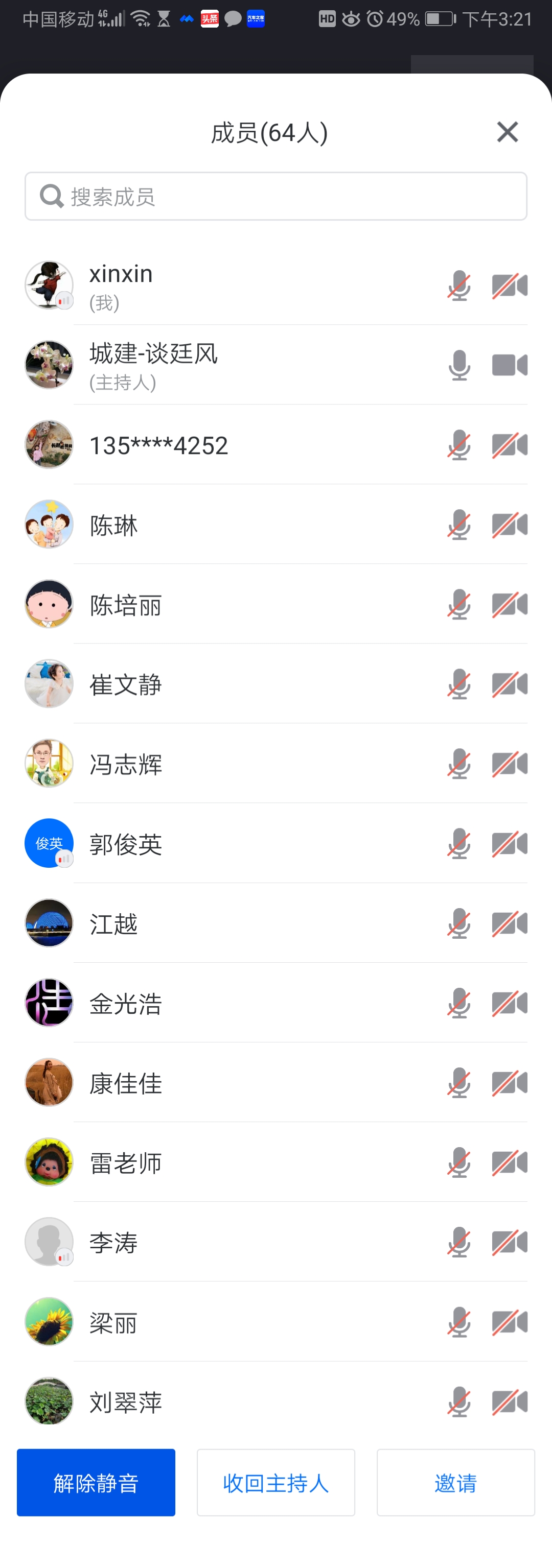Select member 陈琳
The height and width of the screenshot is (1568, 552).
(114, 525)
